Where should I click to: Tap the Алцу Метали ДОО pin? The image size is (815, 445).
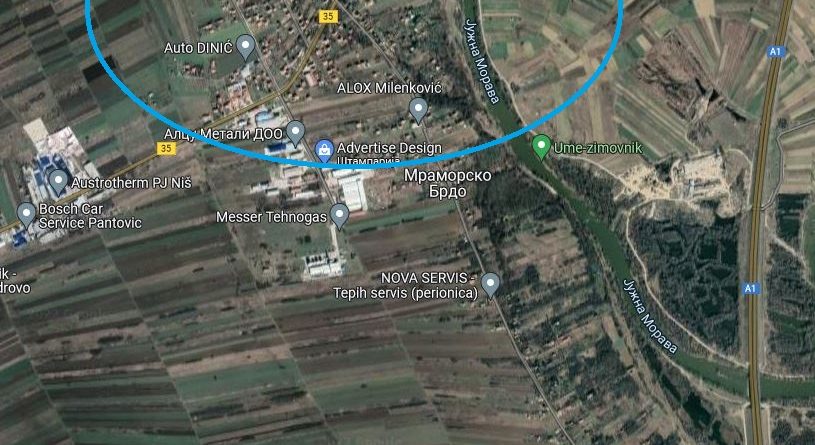pyautogui.click(x=295, y=130)
